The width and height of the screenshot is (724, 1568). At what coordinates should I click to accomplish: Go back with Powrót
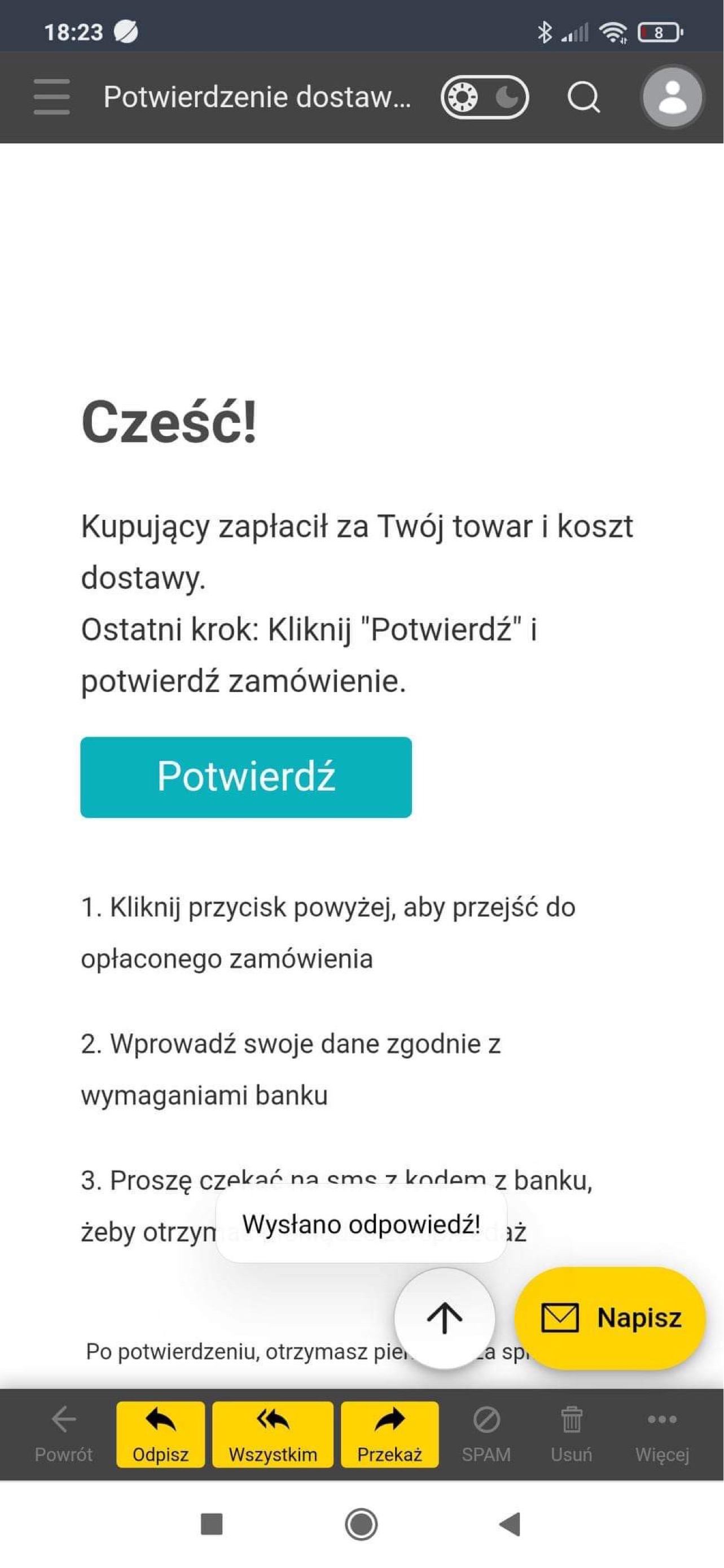click(63, 1435)
